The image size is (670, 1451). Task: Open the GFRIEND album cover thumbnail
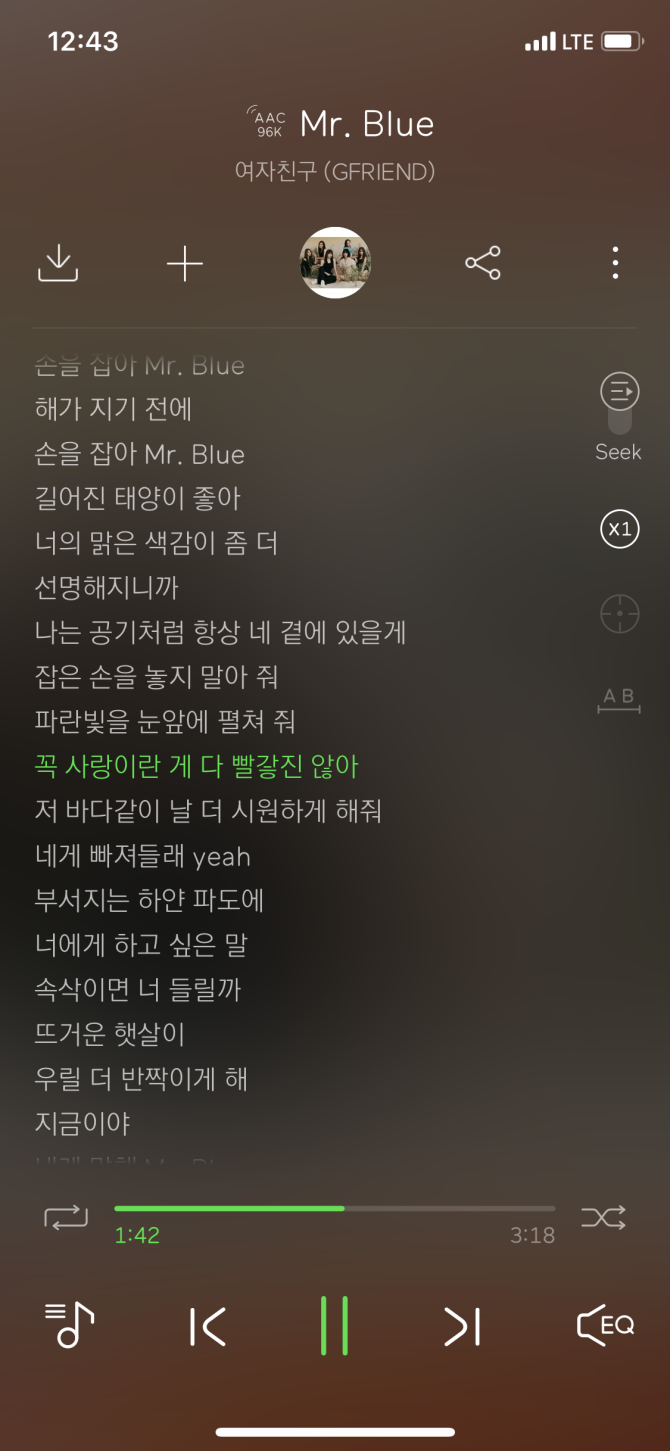pyautogui.click(x=335, y=263)
